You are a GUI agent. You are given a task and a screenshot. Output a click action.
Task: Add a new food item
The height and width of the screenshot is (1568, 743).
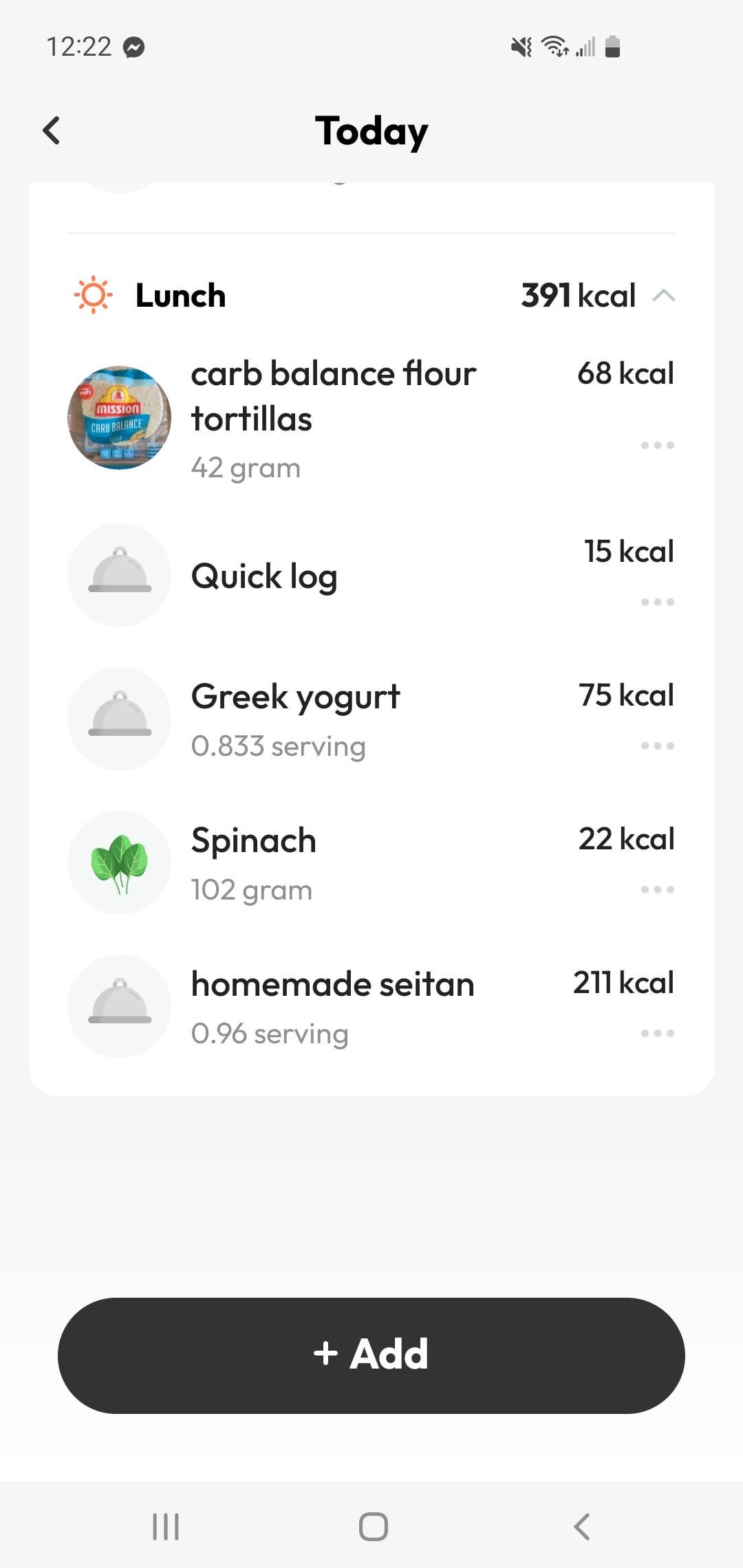(371, 1355)
